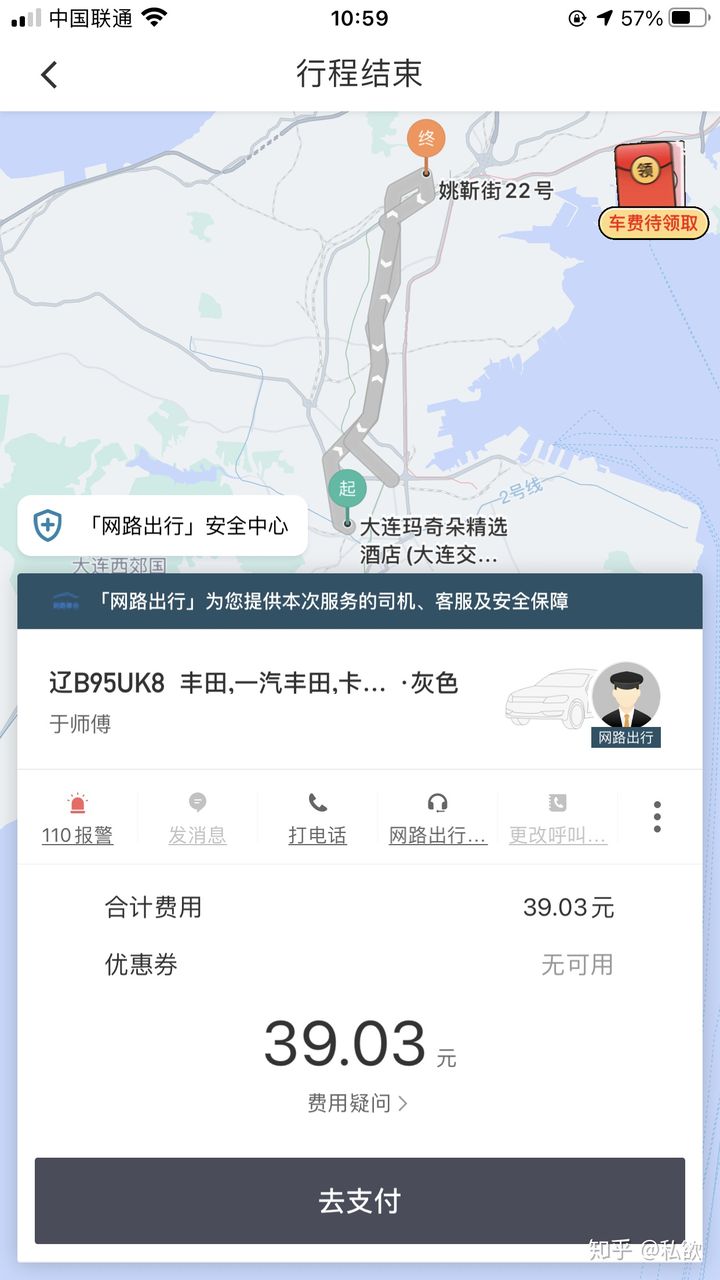The image size is (720, 1280).
Task: Contact 网路出行 customer service
Action: [x=437, y=819]
